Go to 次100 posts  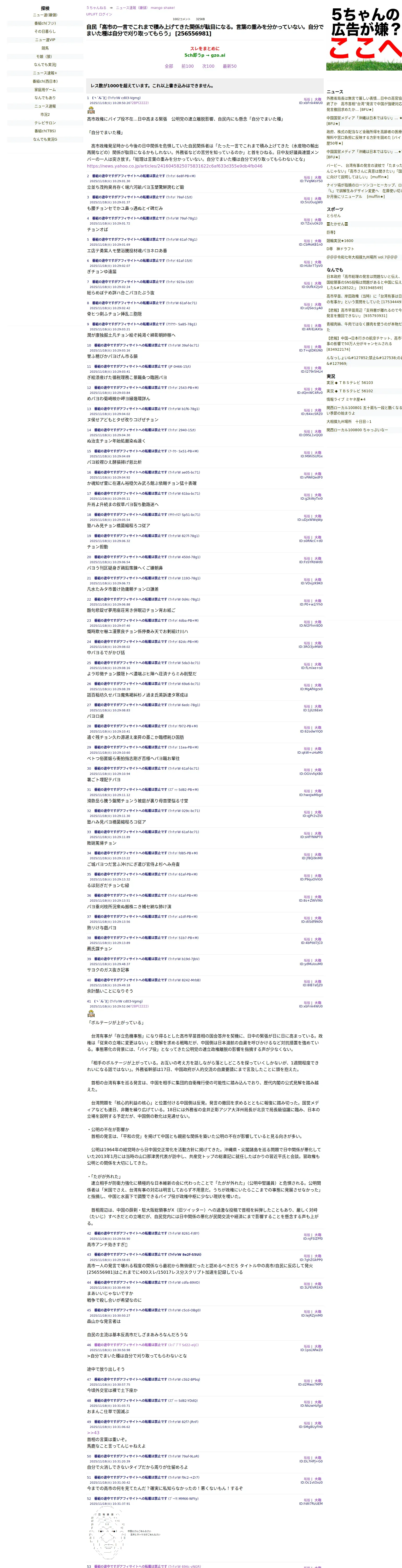[x=208, y=66]
